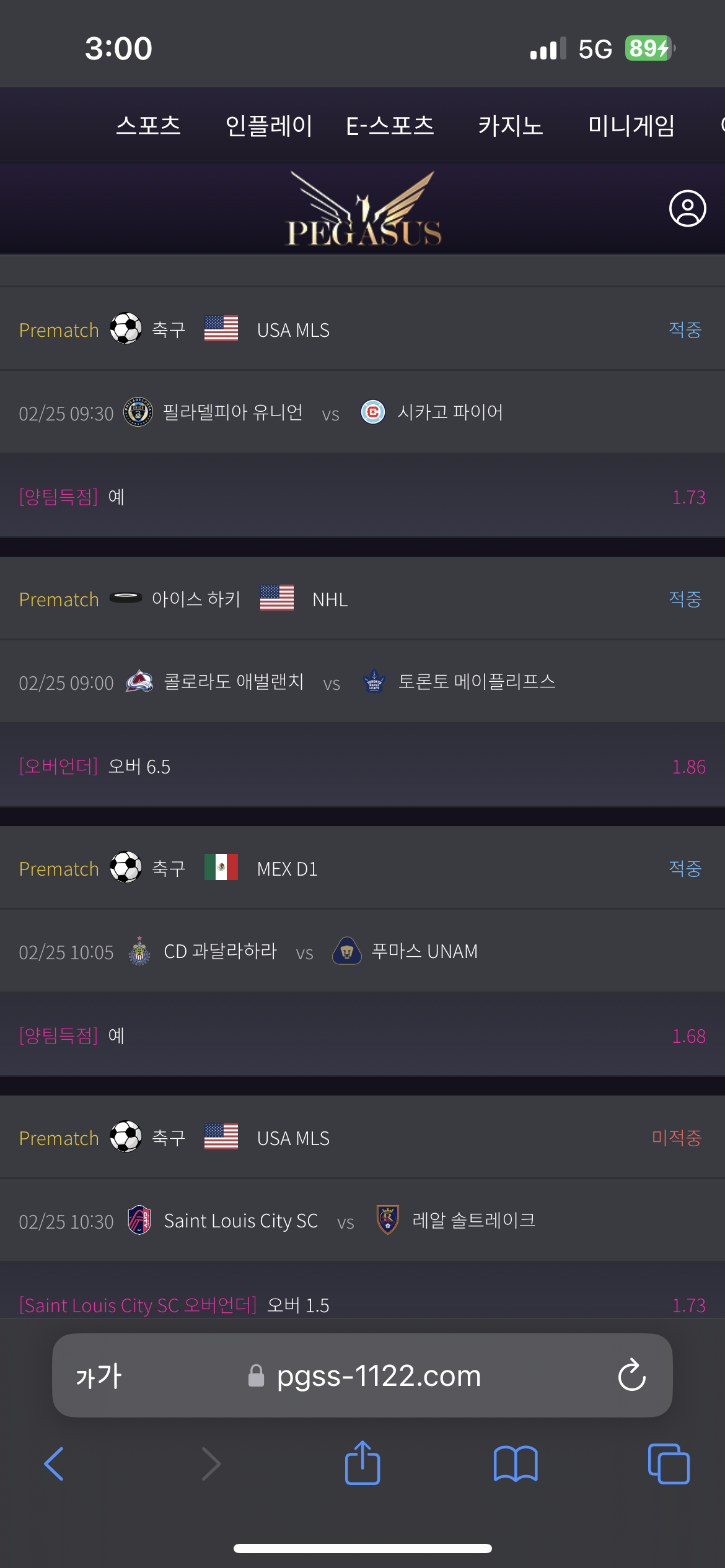
Task: Show open browser tabs
Action: pos(669,1464)
